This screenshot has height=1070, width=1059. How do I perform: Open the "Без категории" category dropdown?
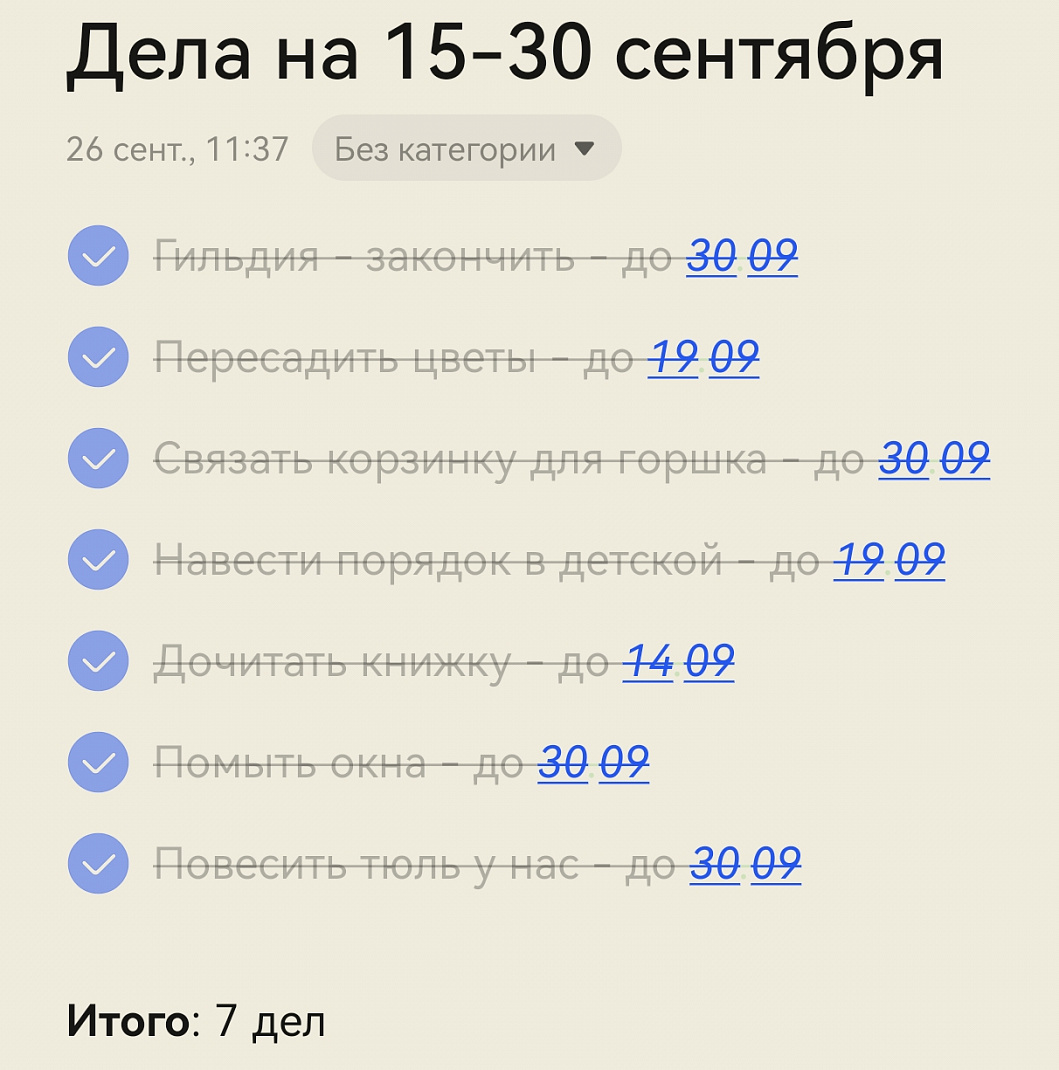click(466, 149)
